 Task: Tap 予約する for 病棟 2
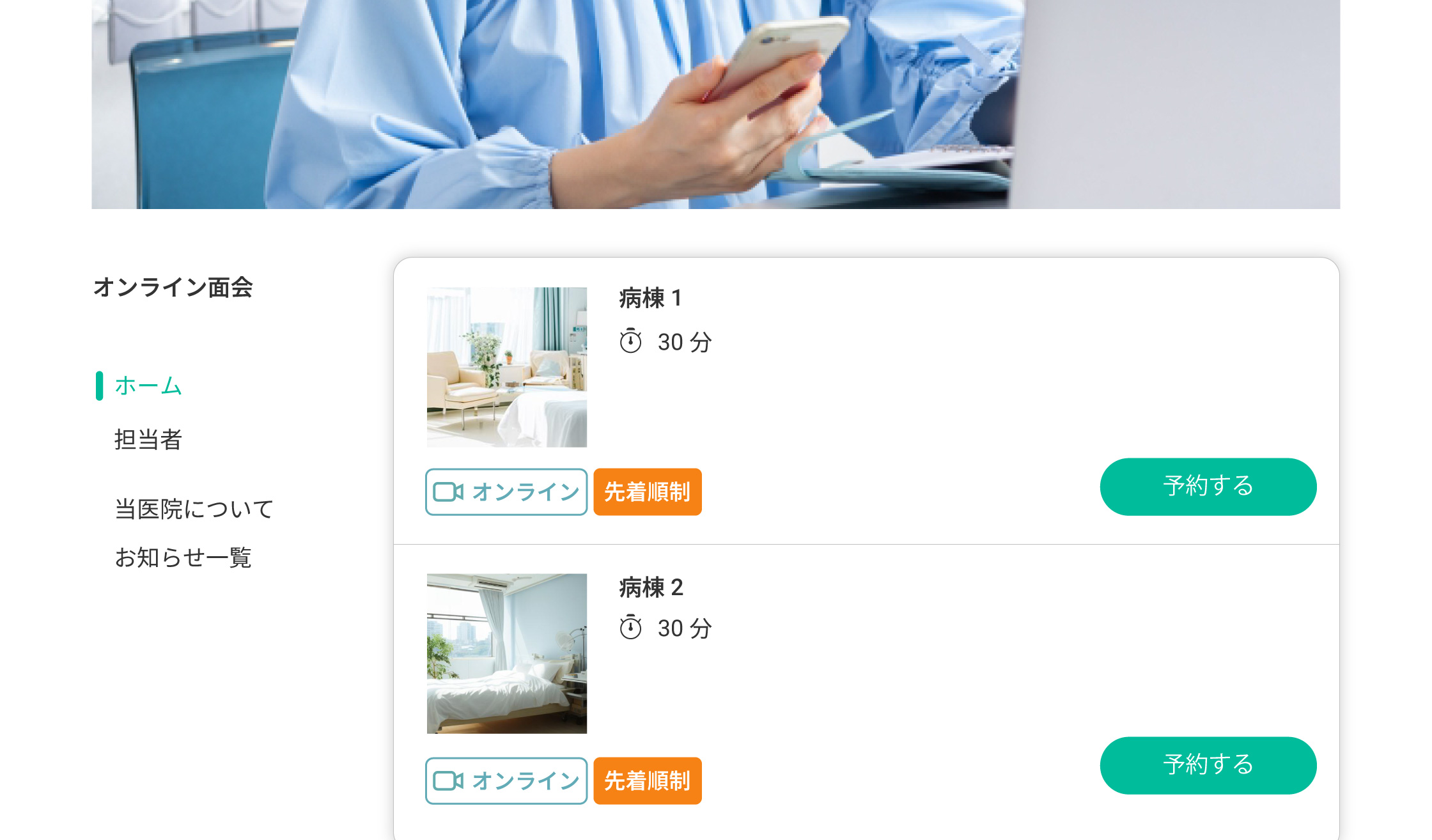1208,765
